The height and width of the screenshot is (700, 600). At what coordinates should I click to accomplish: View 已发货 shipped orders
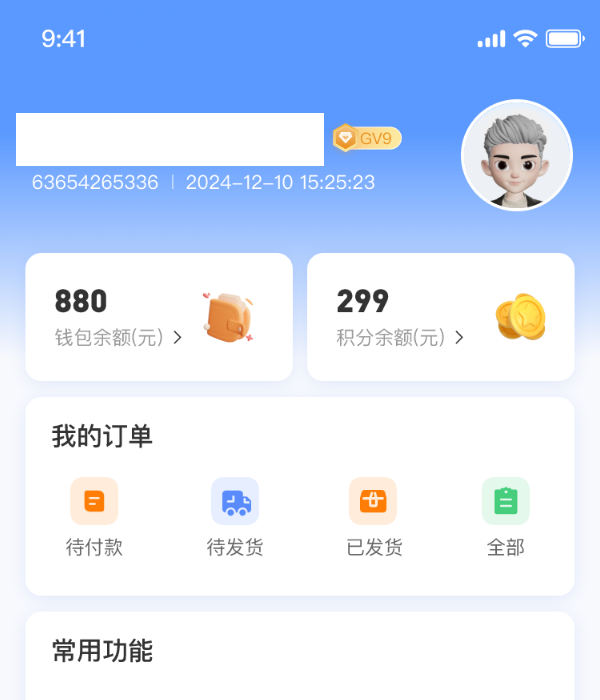point(373,517)
